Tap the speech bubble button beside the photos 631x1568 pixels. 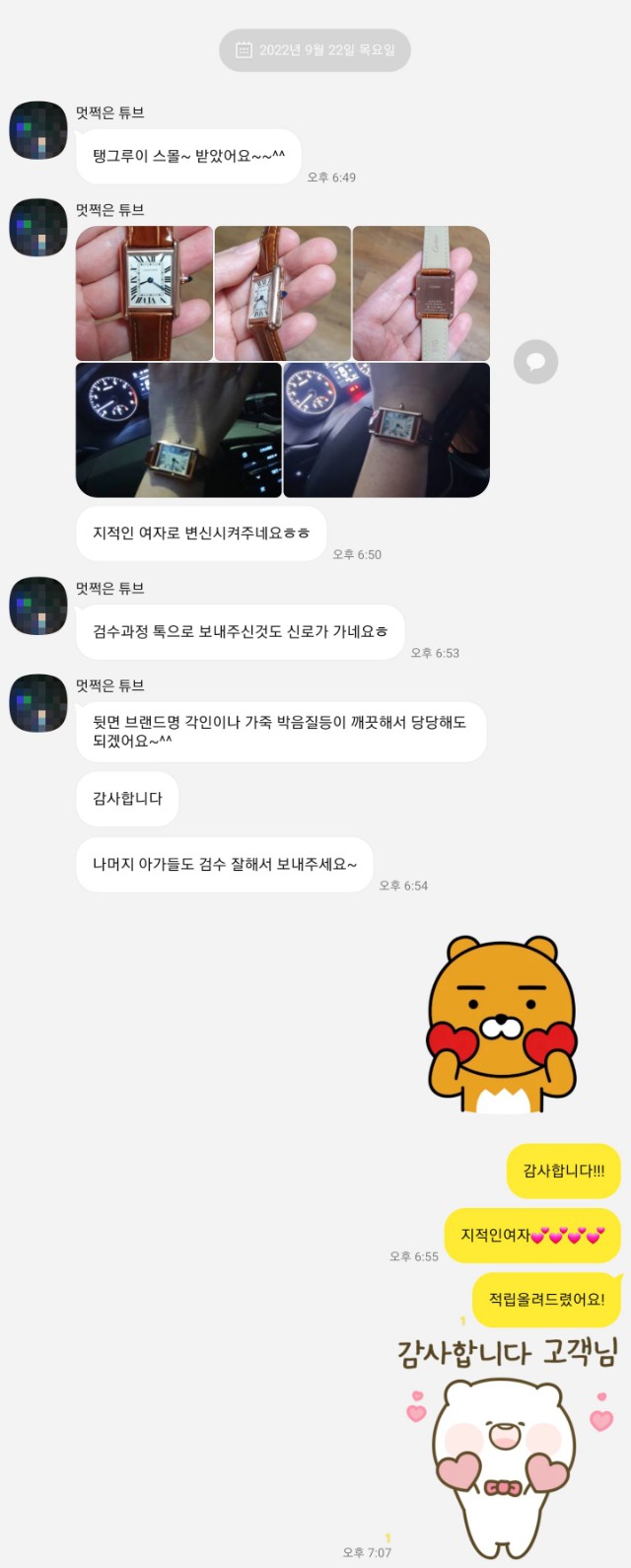(x=535, y=362)
